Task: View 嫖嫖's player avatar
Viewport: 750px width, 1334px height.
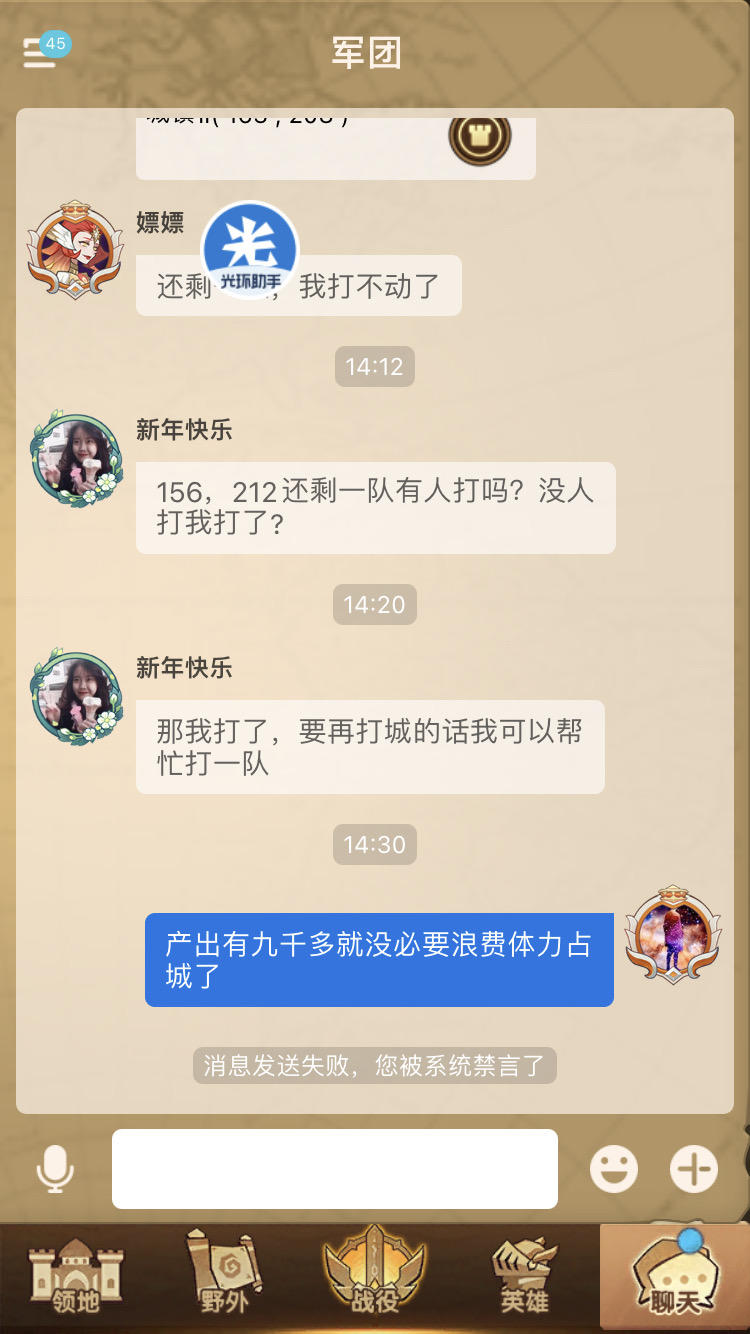Action: coord(75,247)
